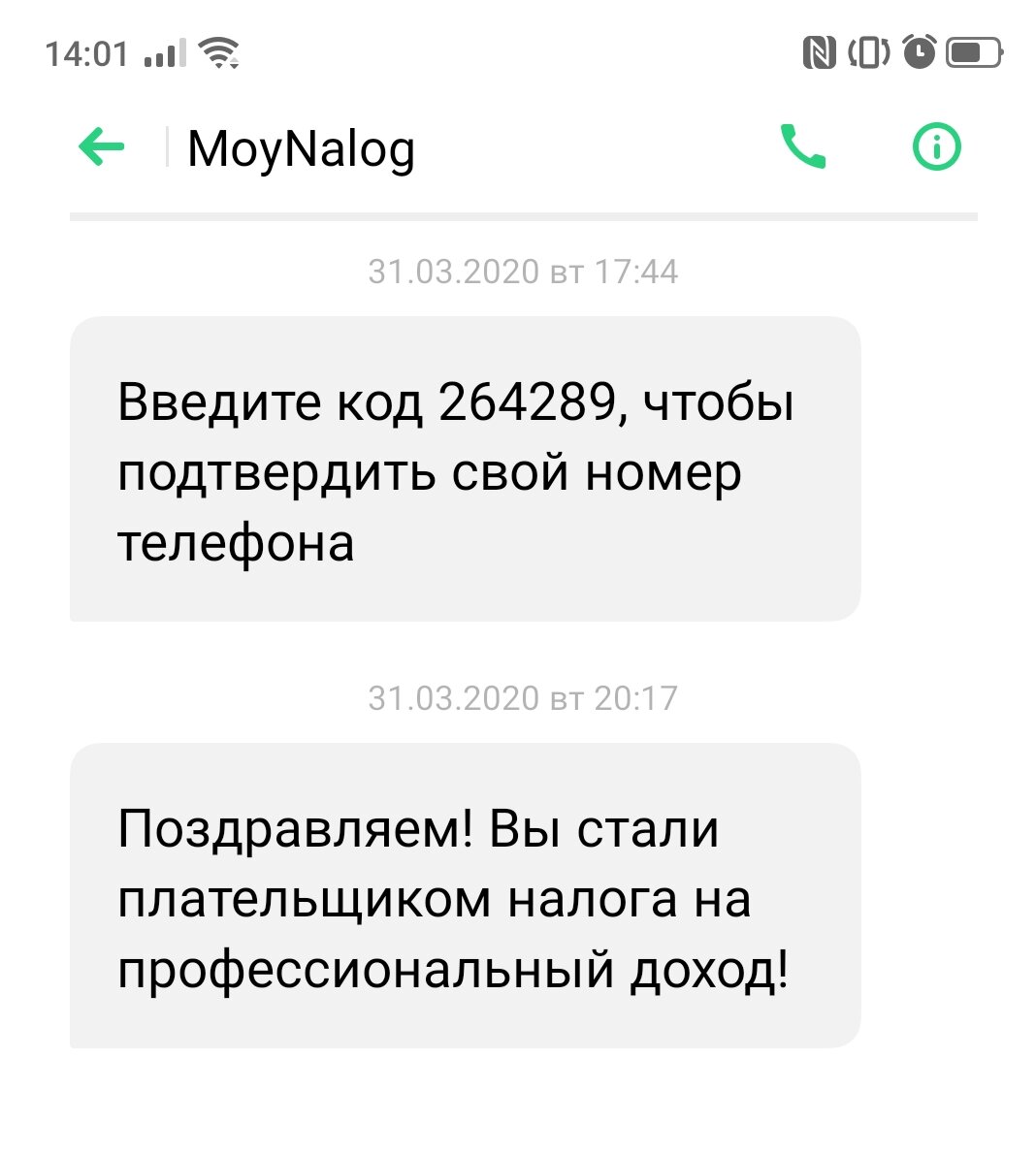Tap the separator line beside the back arrow
1036x1155 pixels.
point(165,146)
